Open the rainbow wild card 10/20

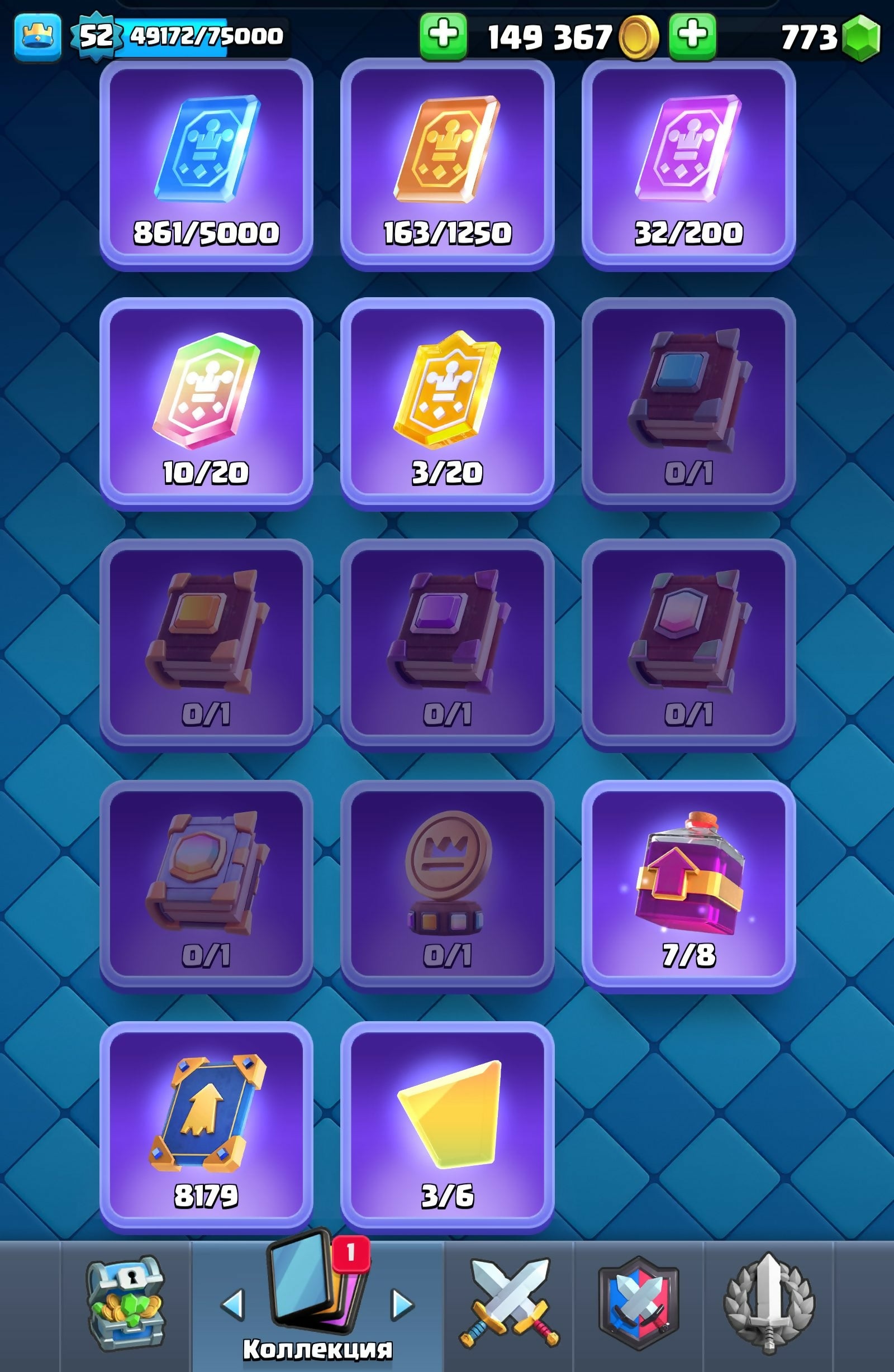[206, 403]
